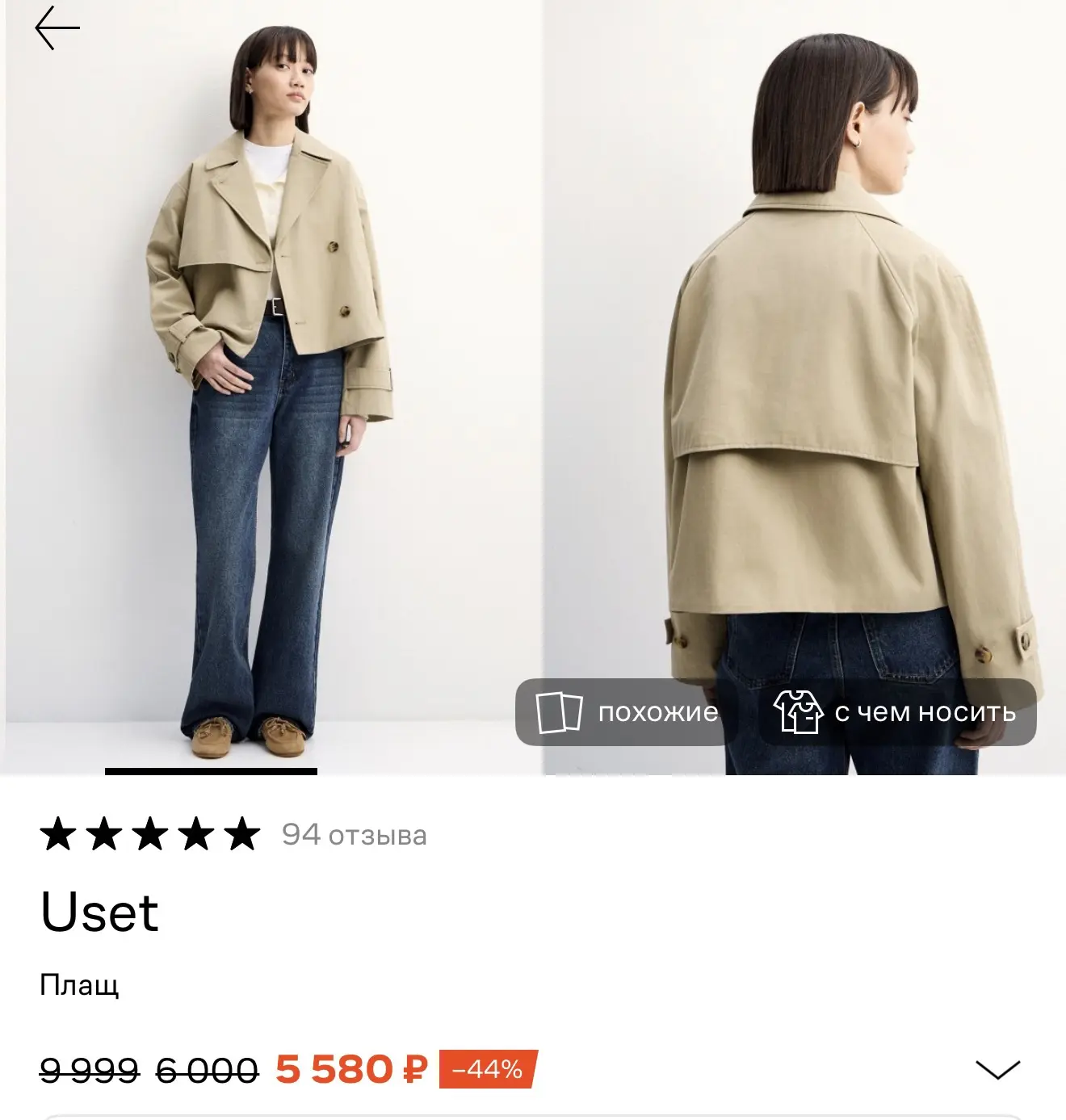This screenshot has height=1120, width=1066.
Task: Tap с чем носить outfit suggestions
Action: 897,712
